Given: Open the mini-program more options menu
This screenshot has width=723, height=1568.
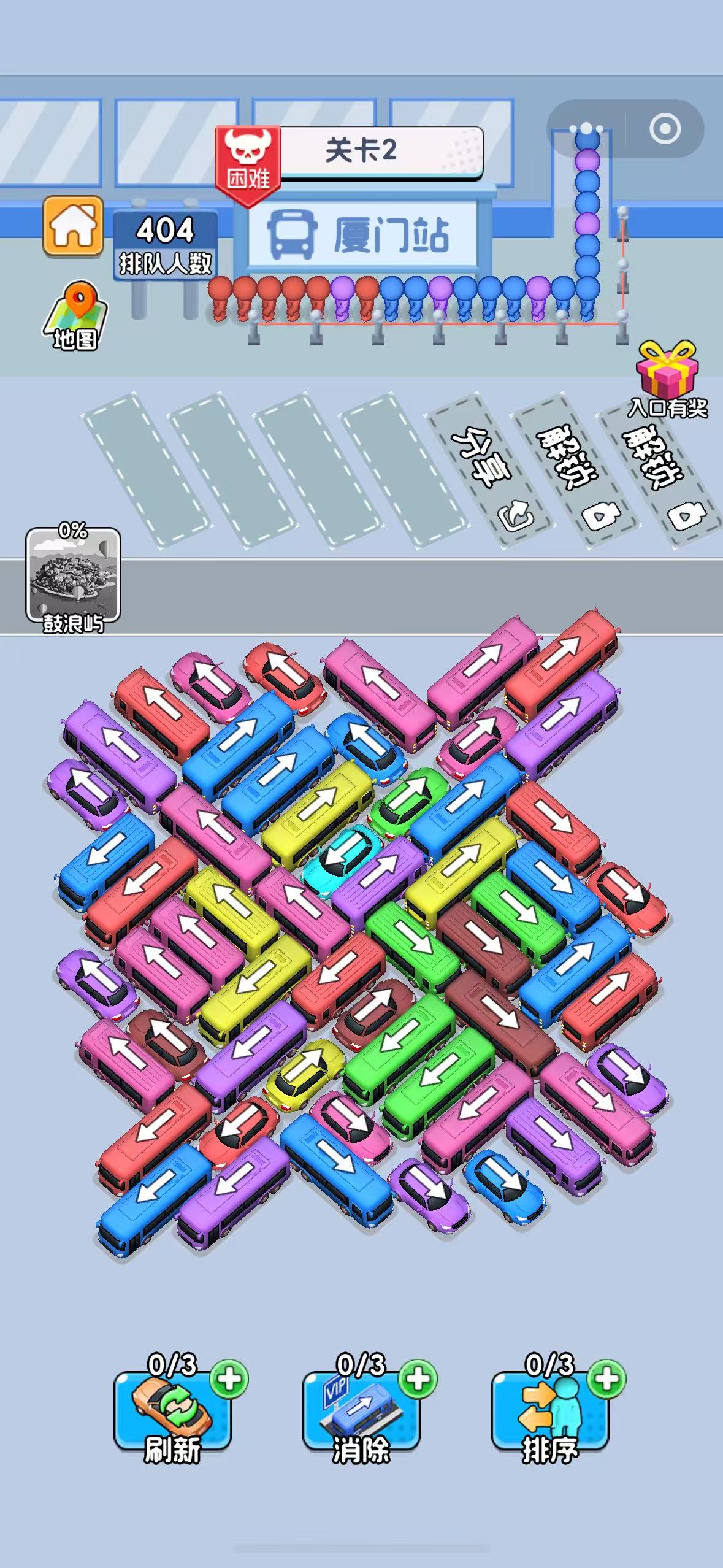Looking at the screenshot, I should 586,129.
